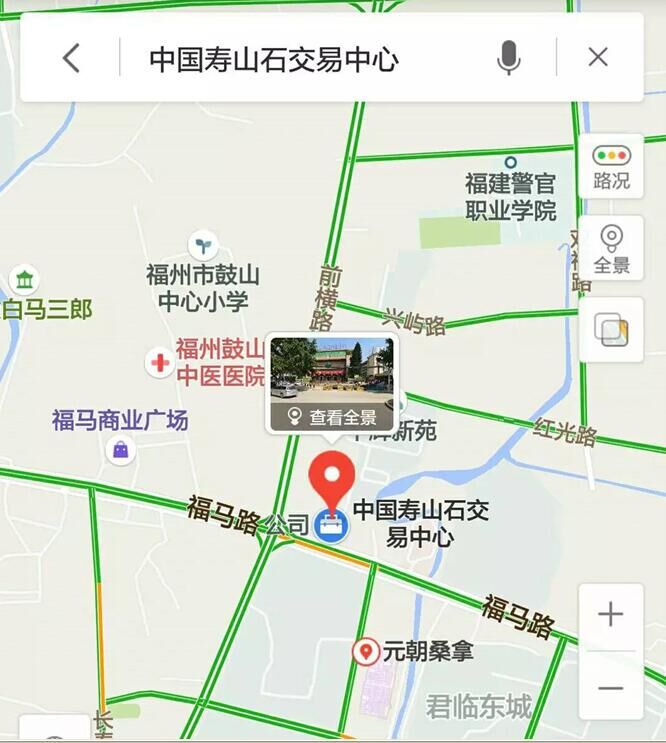Screen dimensions: 666x743
Task: Select the 元朝桑拿 map marker
Action: (367, 652)
